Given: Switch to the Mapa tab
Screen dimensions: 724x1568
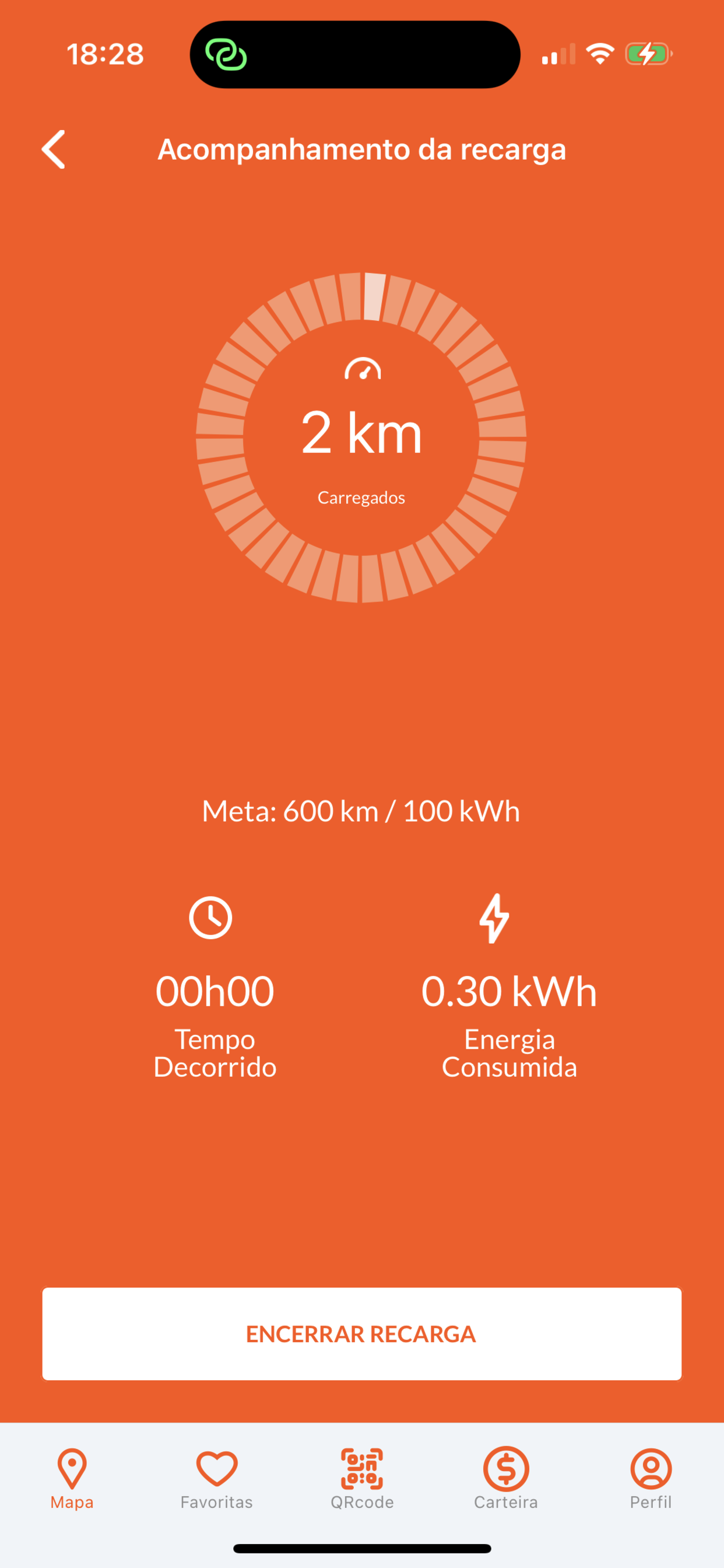Looking at the screenshot, I should click(72, 1479).
